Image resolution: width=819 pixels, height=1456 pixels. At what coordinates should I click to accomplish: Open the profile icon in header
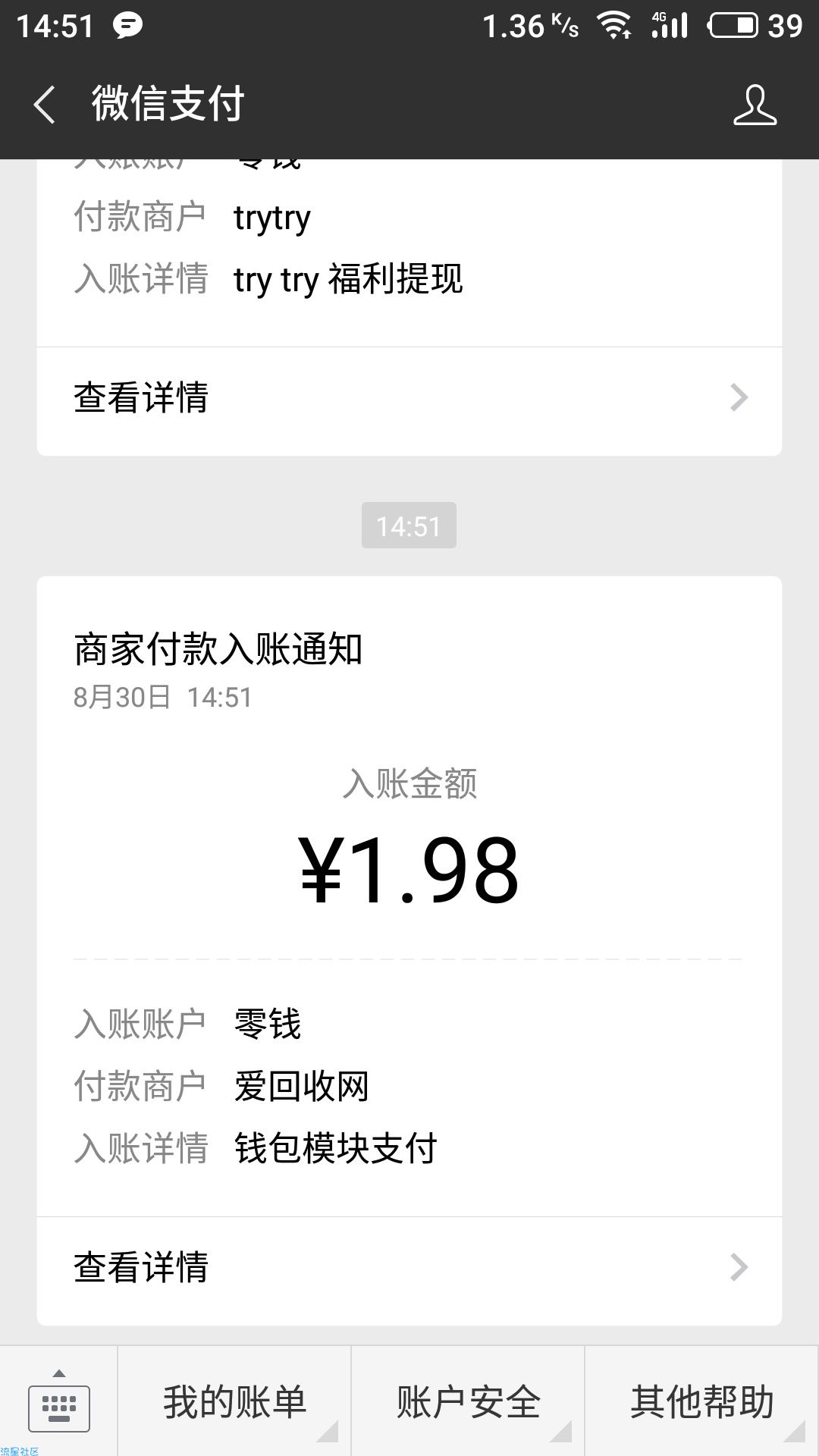(755, 105)
